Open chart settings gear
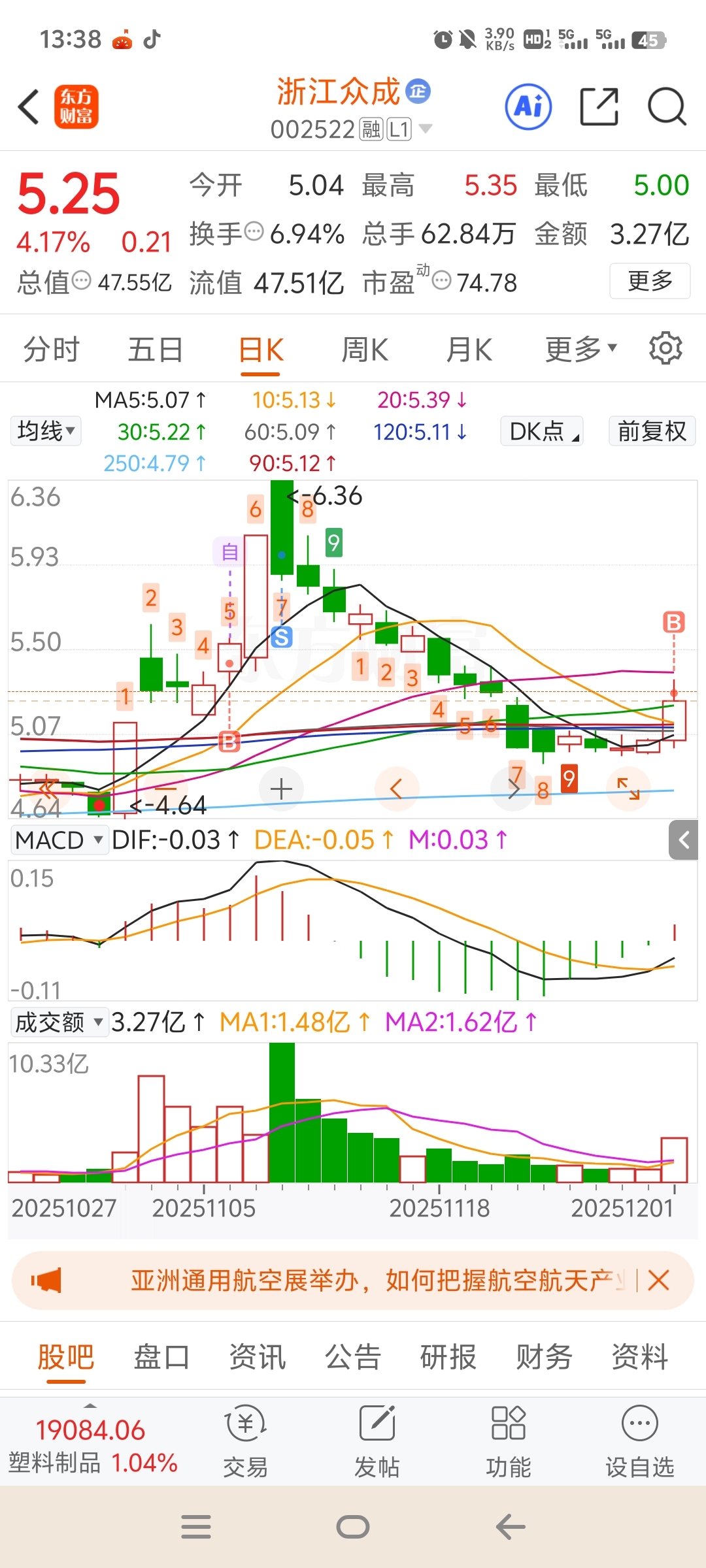Viewport: 706px width, 1568px height. pos(665,348)
